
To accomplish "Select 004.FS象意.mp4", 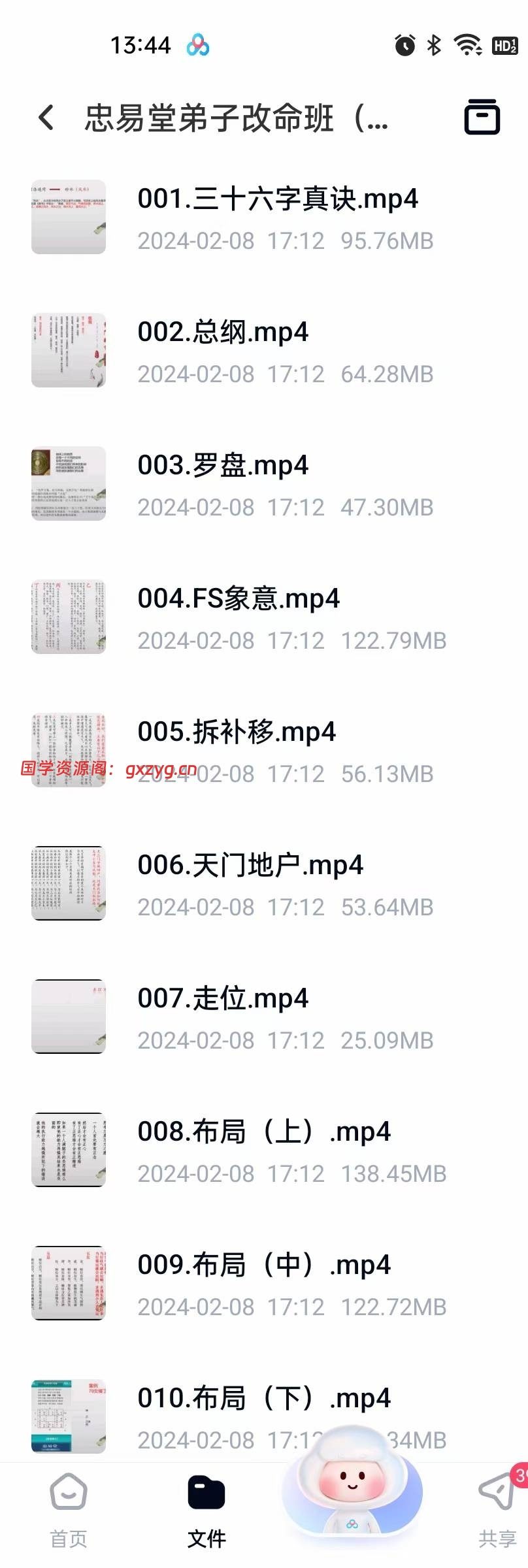I will [239, 599].
